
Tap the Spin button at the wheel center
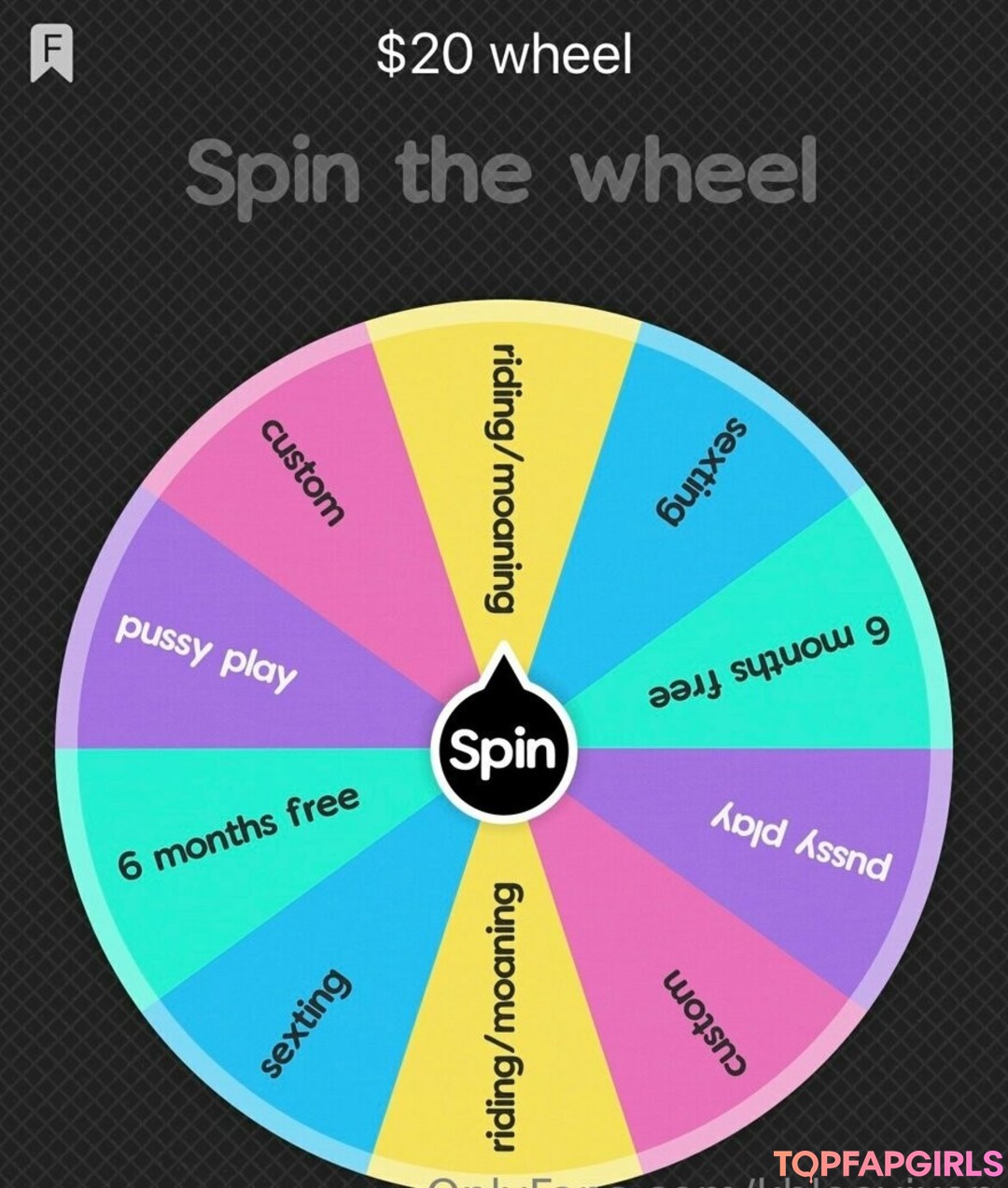(x=503, y=749)
